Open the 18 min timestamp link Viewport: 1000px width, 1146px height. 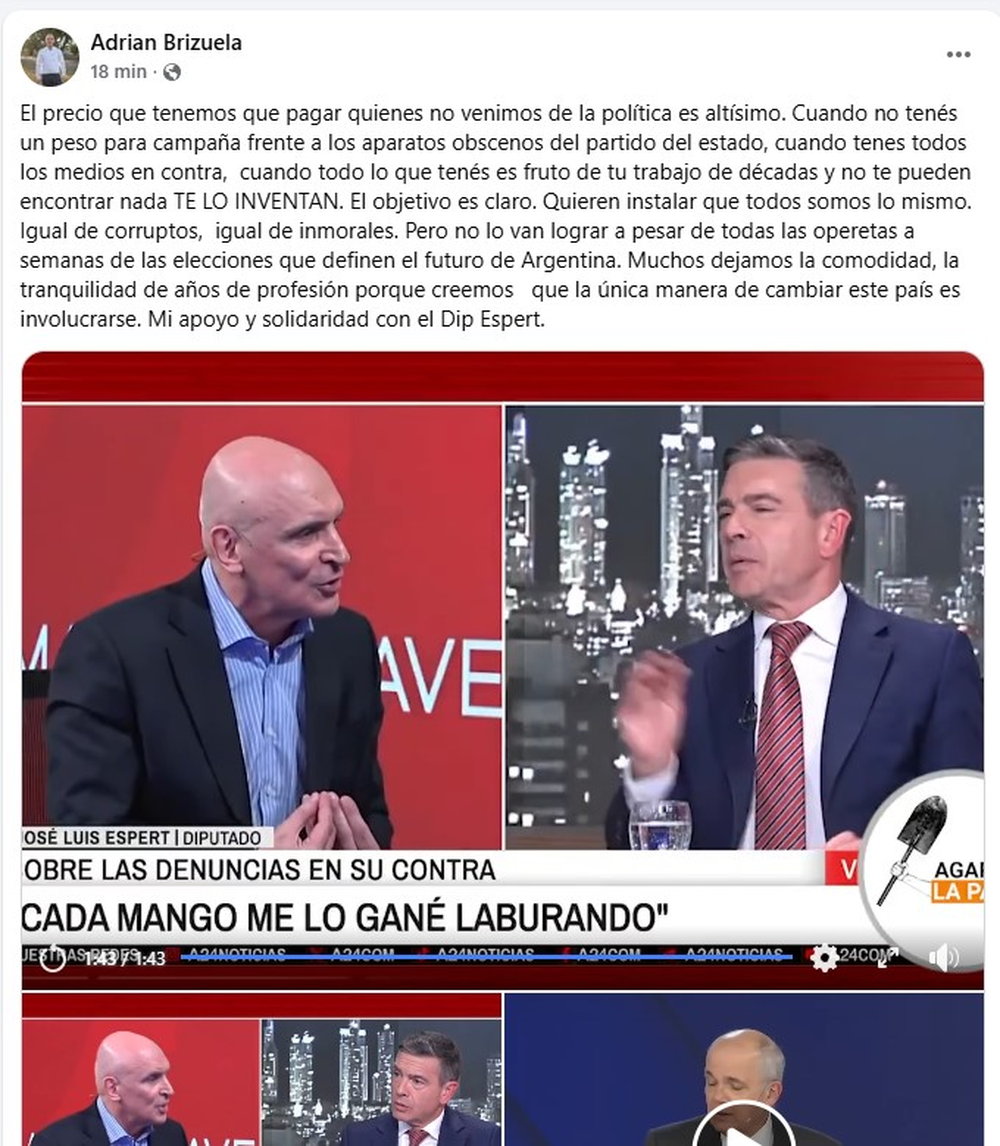click(x=118, y=71)
